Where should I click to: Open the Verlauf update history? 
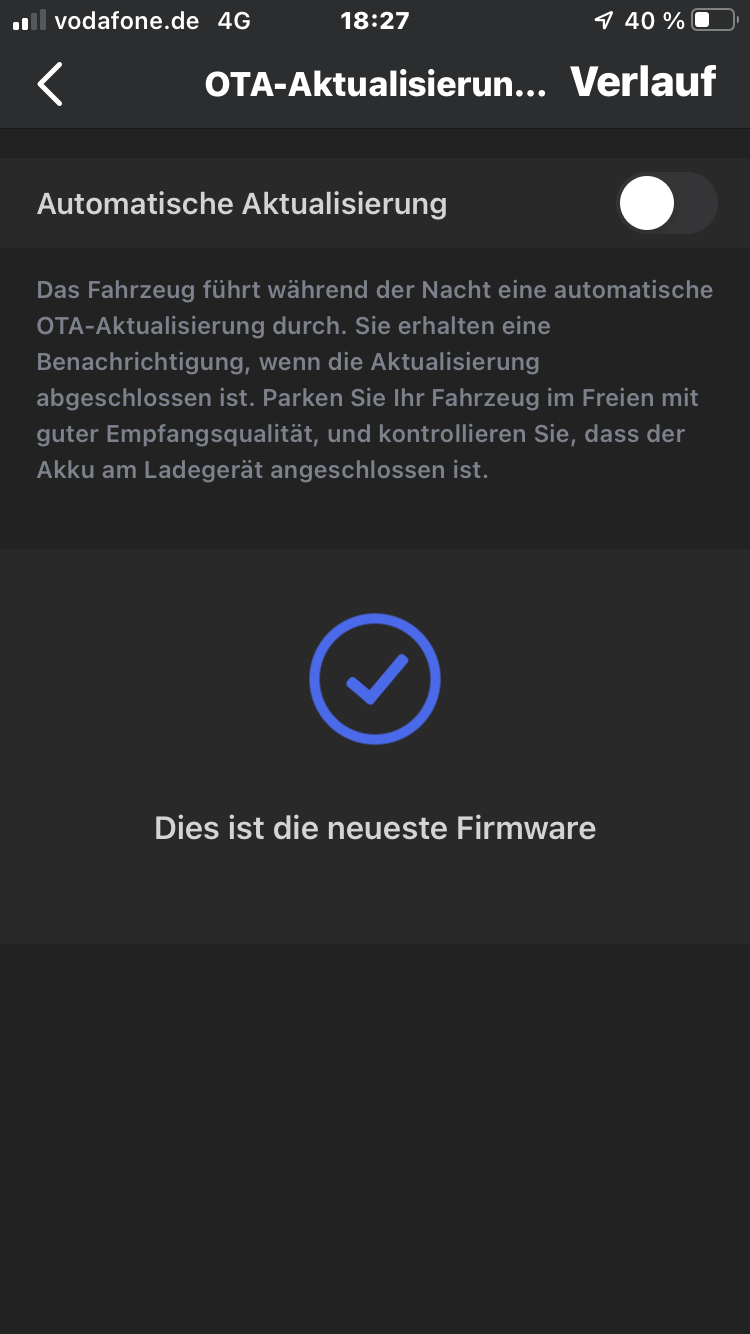[643, 83]
